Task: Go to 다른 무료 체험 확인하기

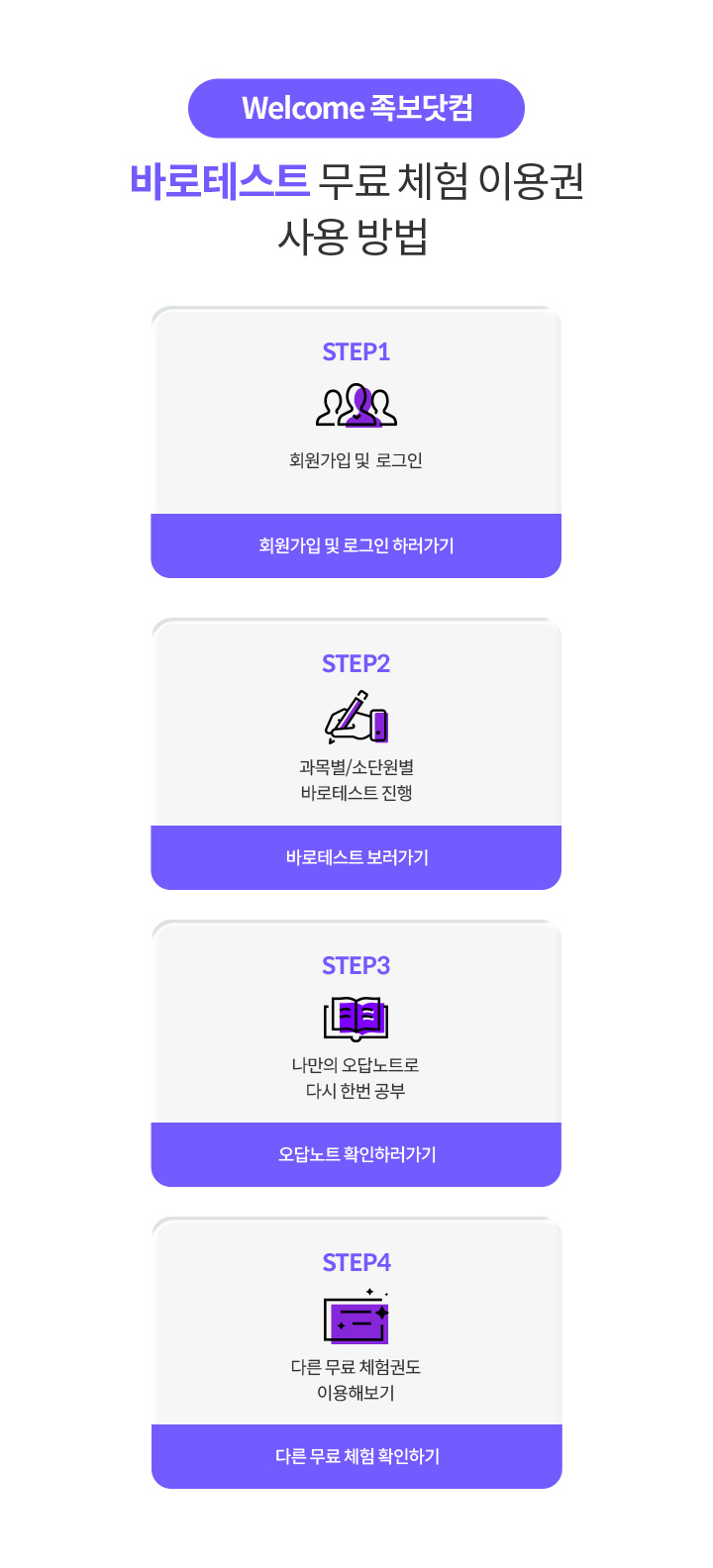Action: click(x=356, y=1456)
